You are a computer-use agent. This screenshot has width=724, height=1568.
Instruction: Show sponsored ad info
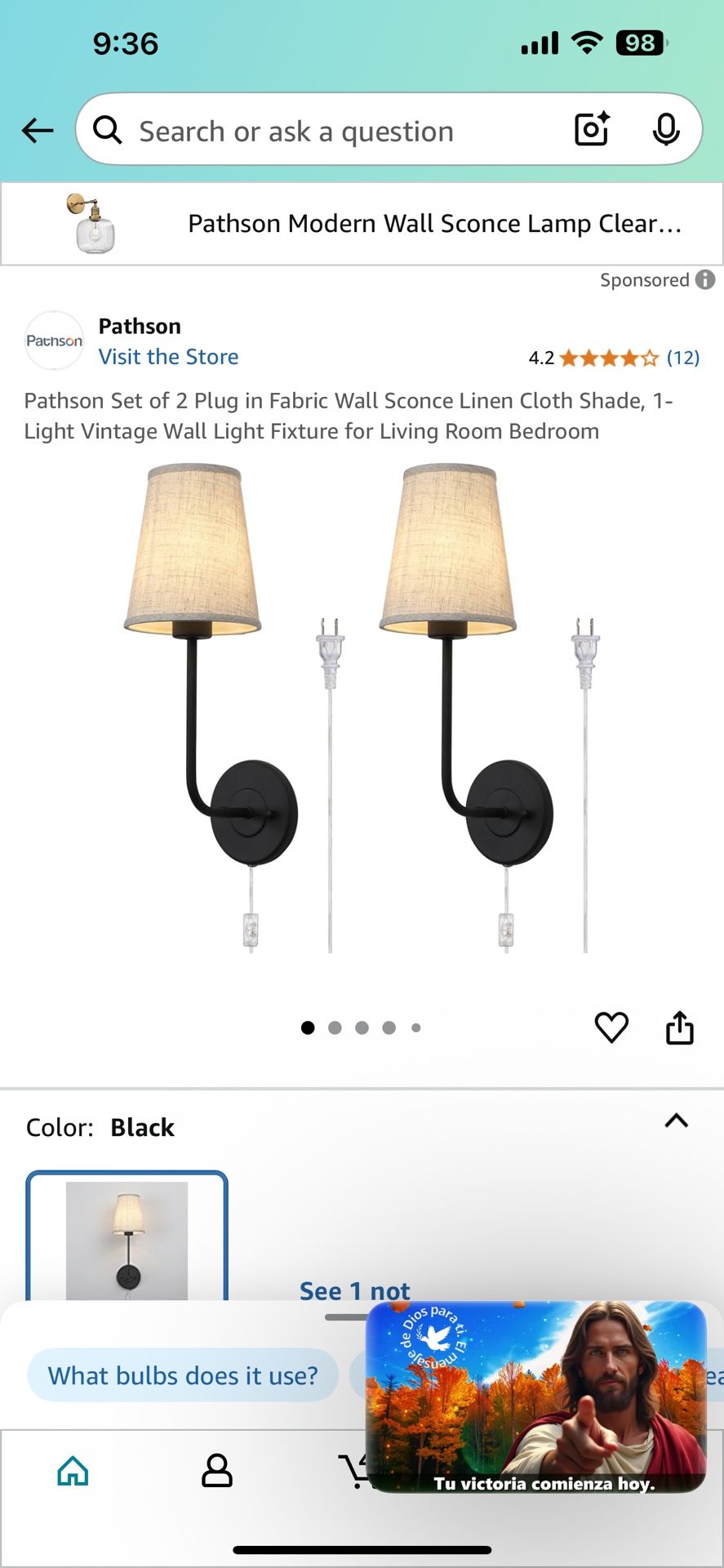705,280
